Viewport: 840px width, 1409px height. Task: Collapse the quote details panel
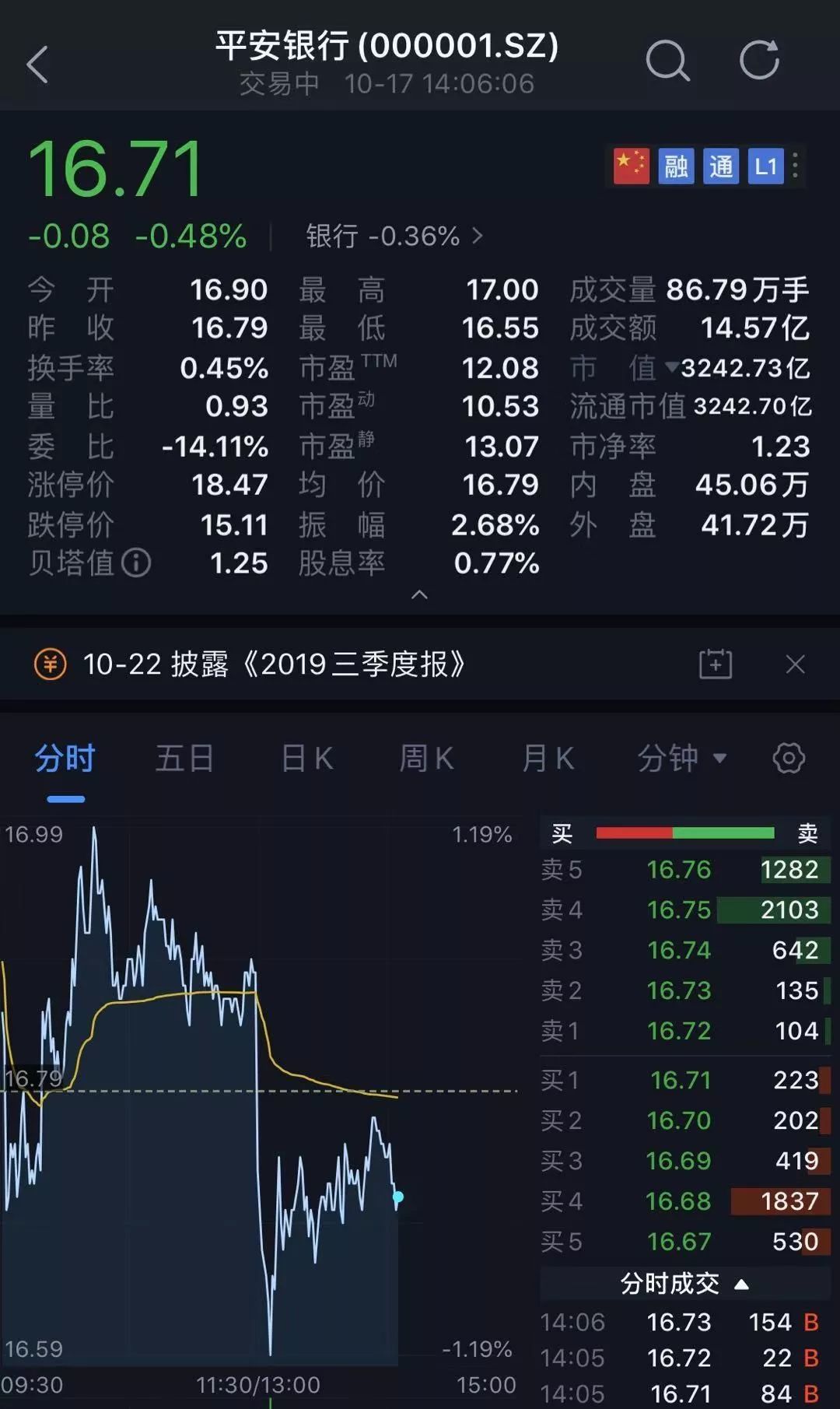pos(419,594)
